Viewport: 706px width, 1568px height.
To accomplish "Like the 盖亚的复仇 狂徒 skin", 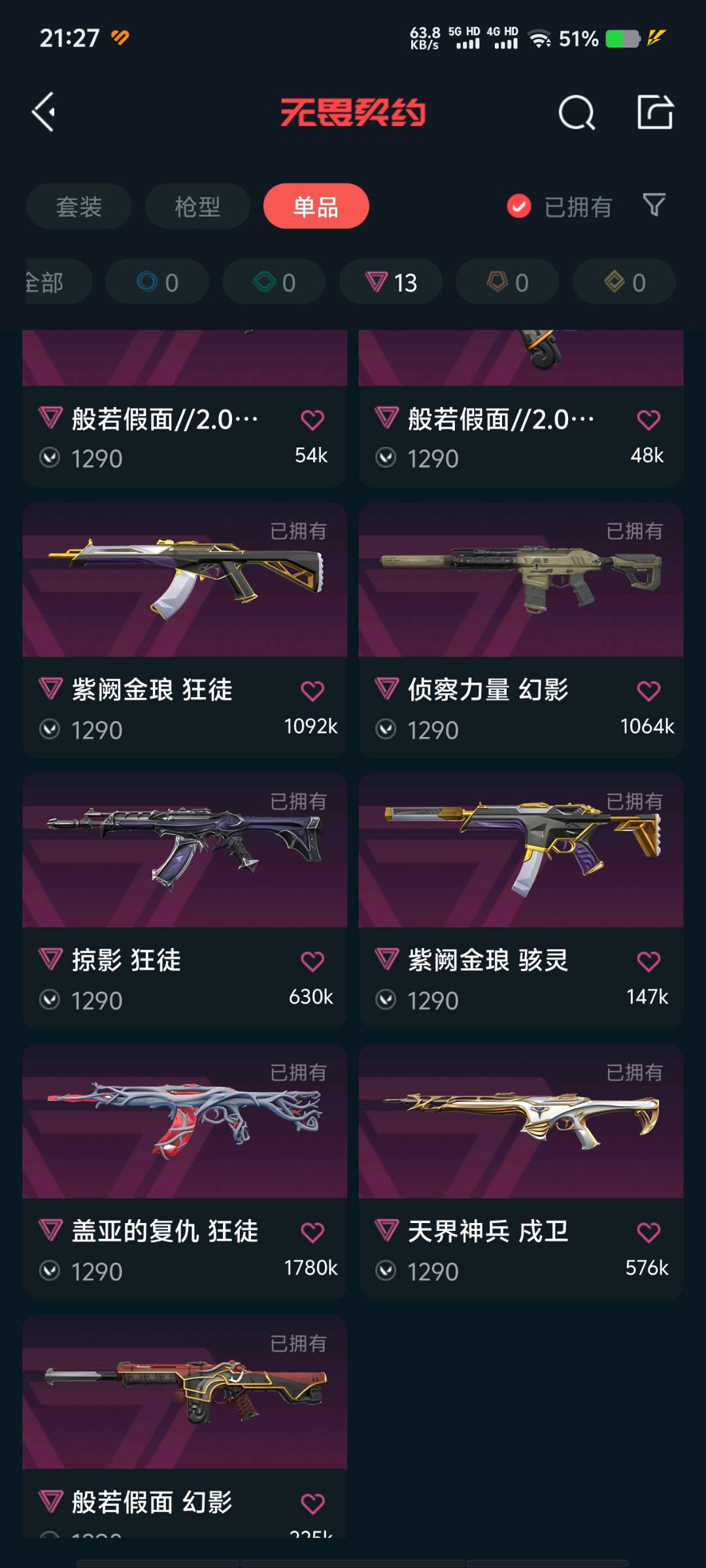I will pyautogui.click(x=312, y=1232).
